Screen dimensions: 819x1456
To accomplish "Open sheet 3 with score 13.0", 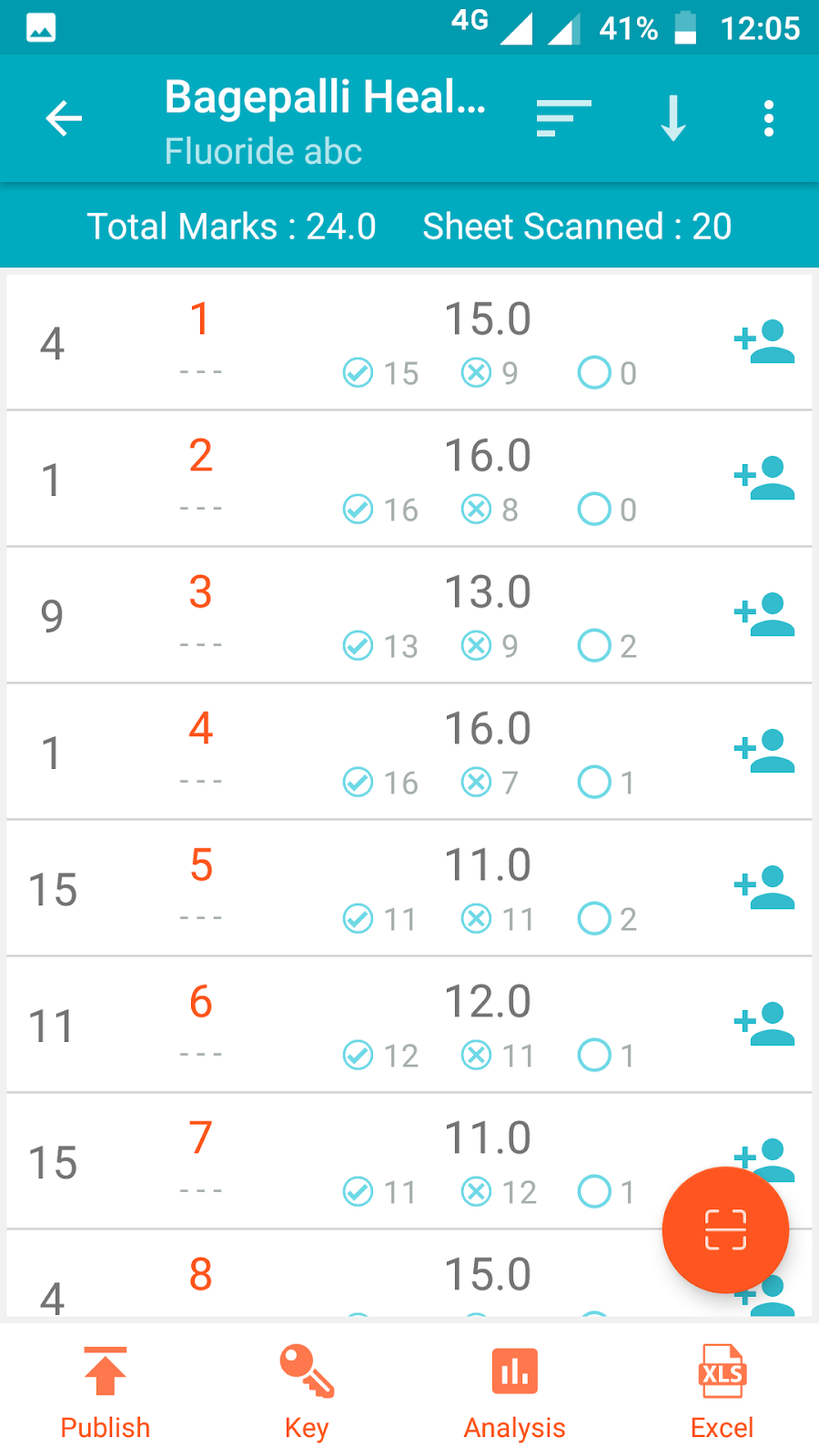I will (409, 615).
